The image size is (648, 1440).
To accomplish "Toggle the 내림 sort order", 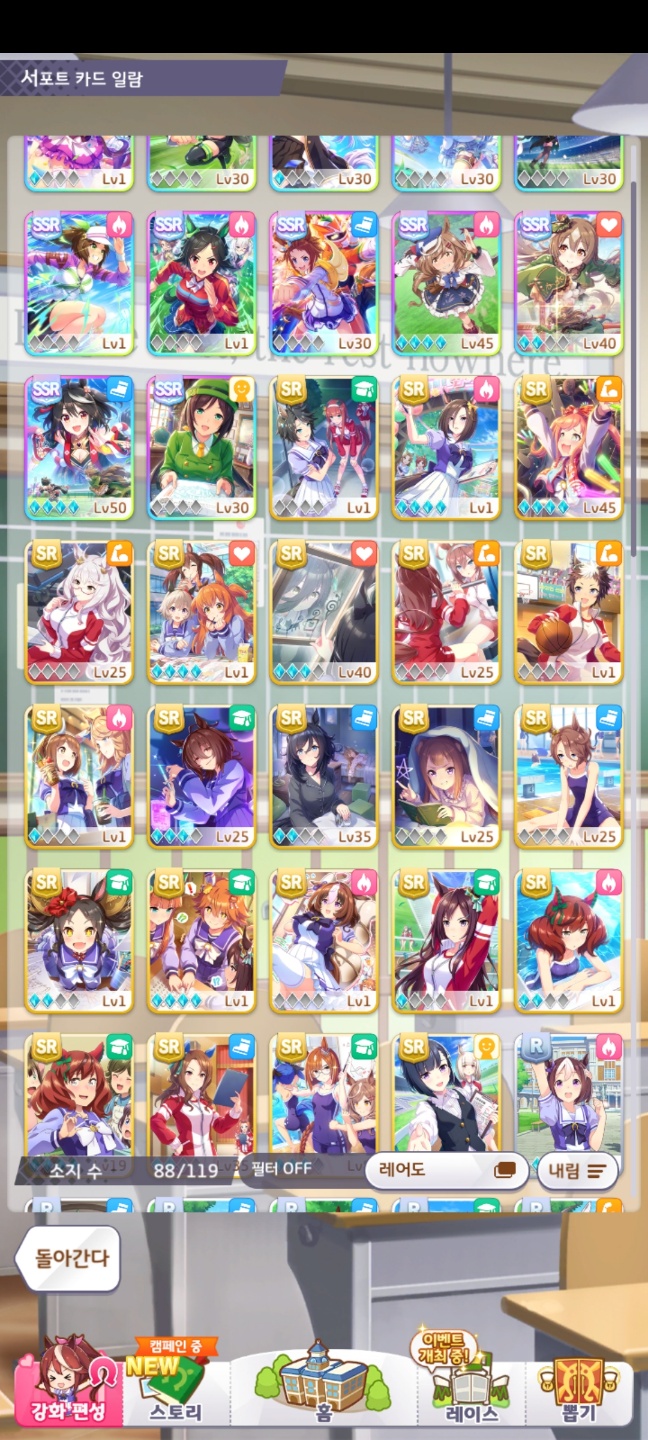I will tap(577, 1169).
